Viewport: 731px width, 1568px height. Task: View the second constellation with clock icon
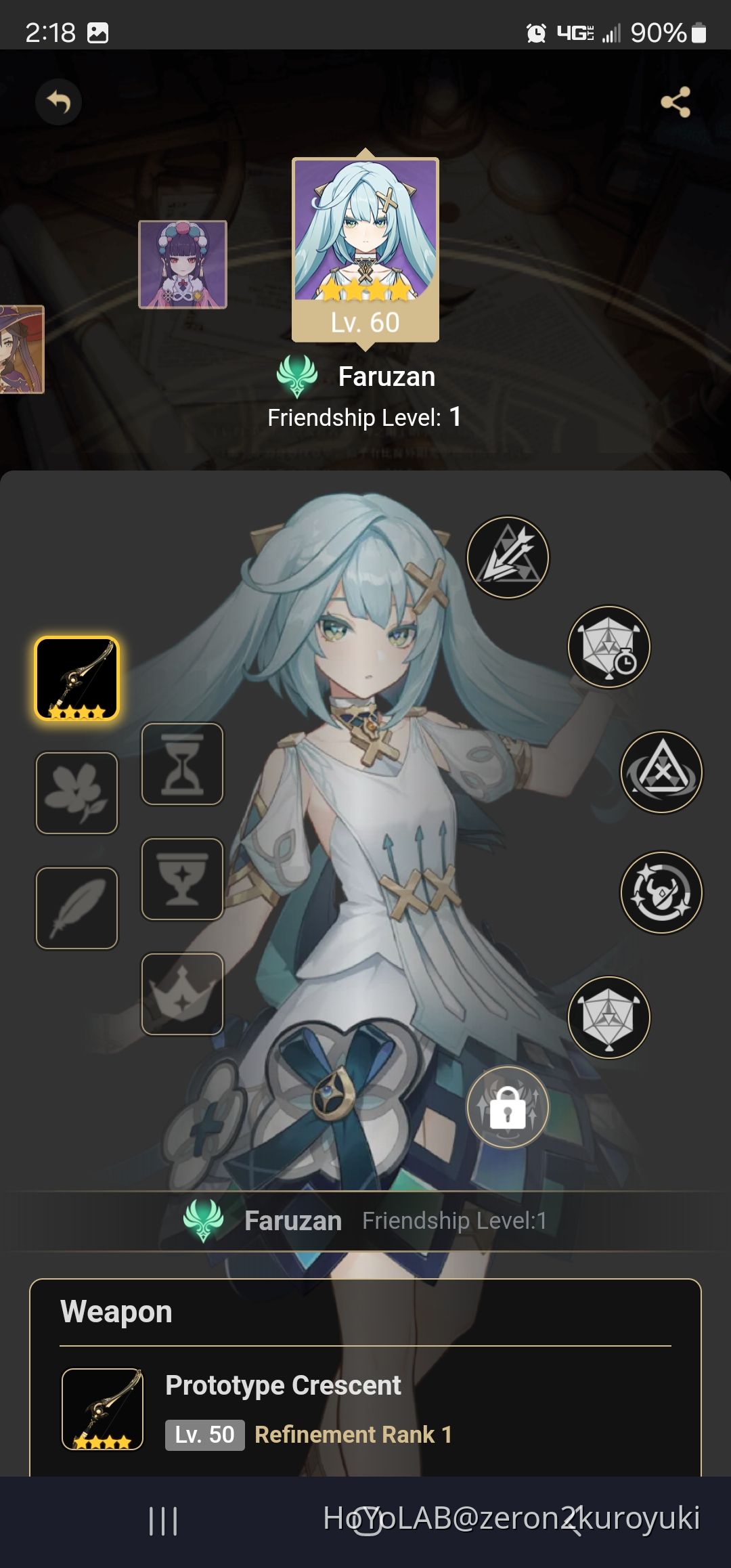click(x=608, y=647)
